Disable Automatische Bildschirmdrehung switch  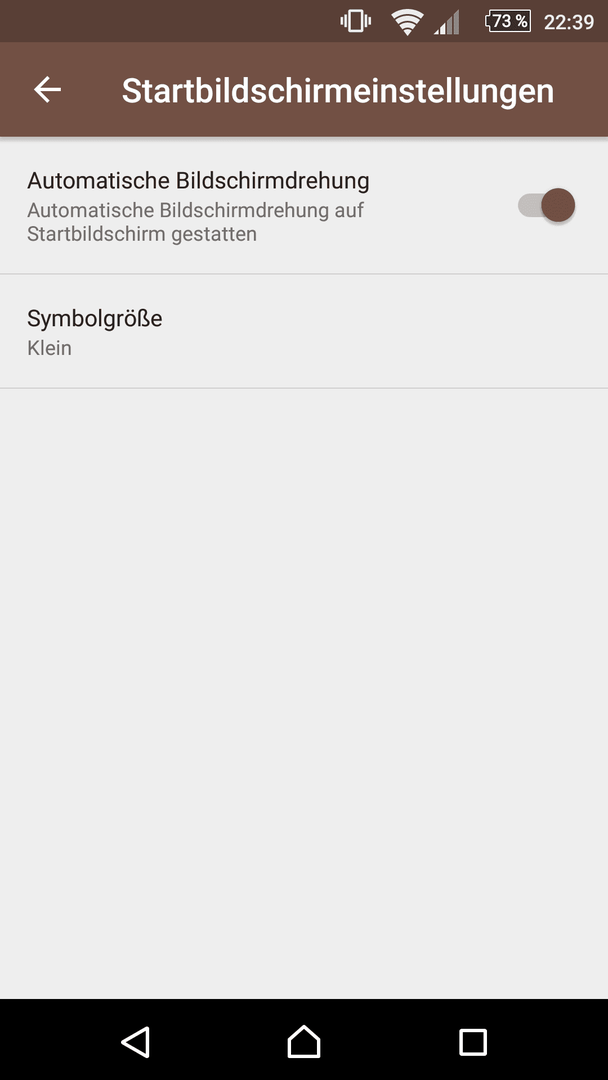546,206
